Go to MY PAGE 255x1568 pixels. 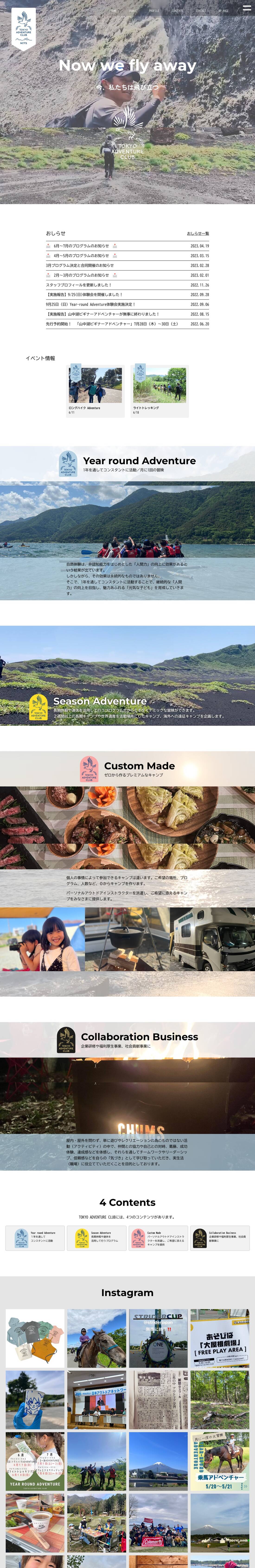pos(224,10)
